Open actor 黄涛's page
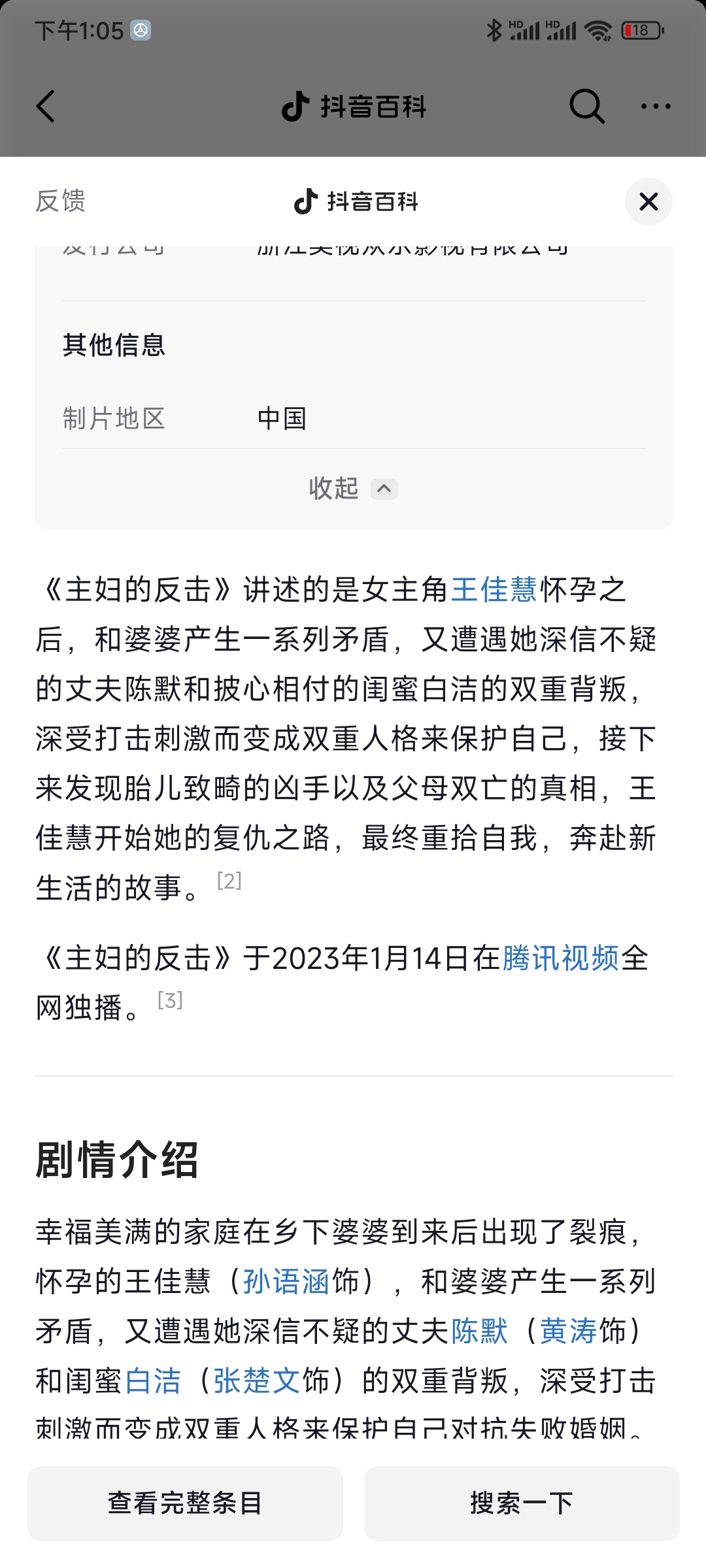Viewport: 706px width, 1568px height. [x=569, y=1331]
